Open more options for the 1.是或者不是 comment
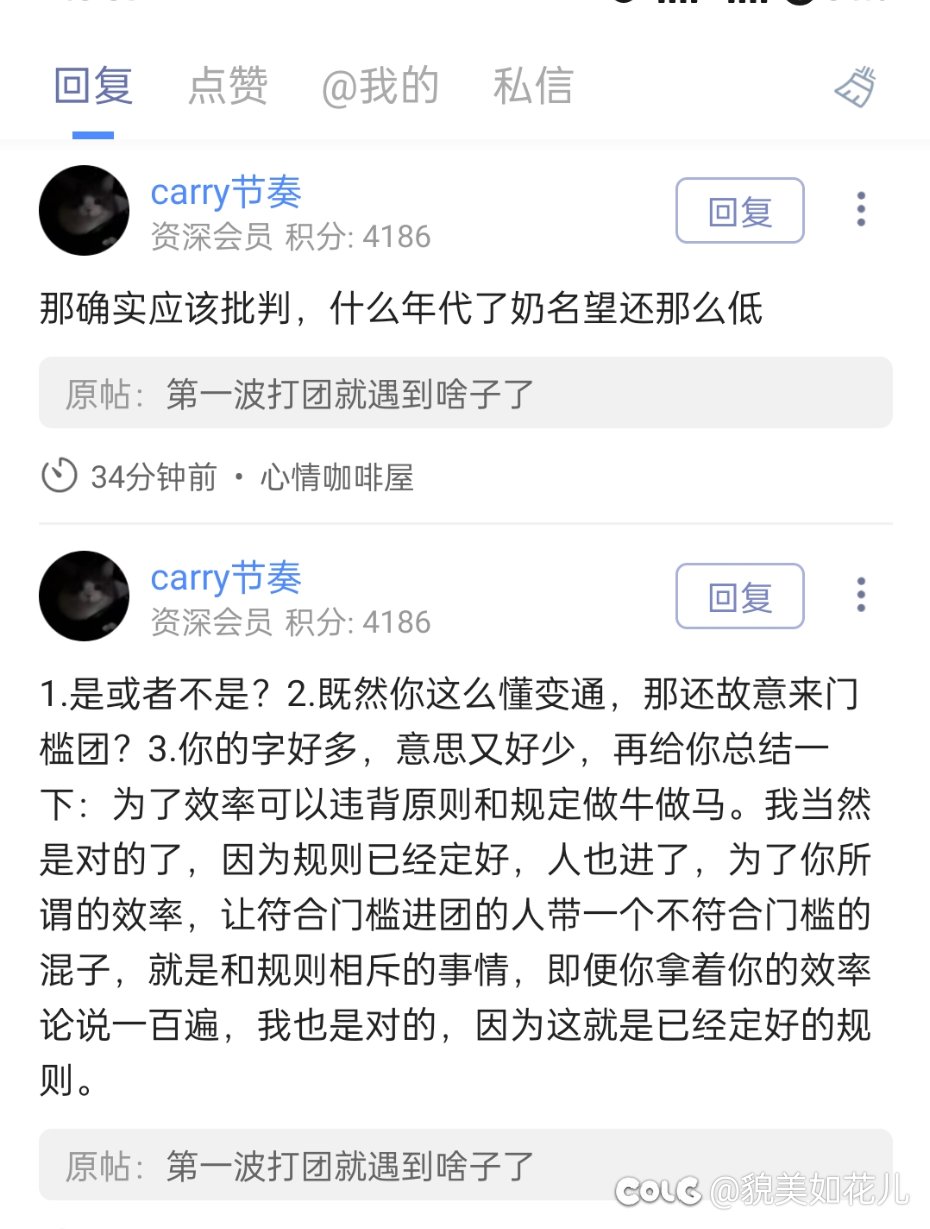 pos(861,596)
